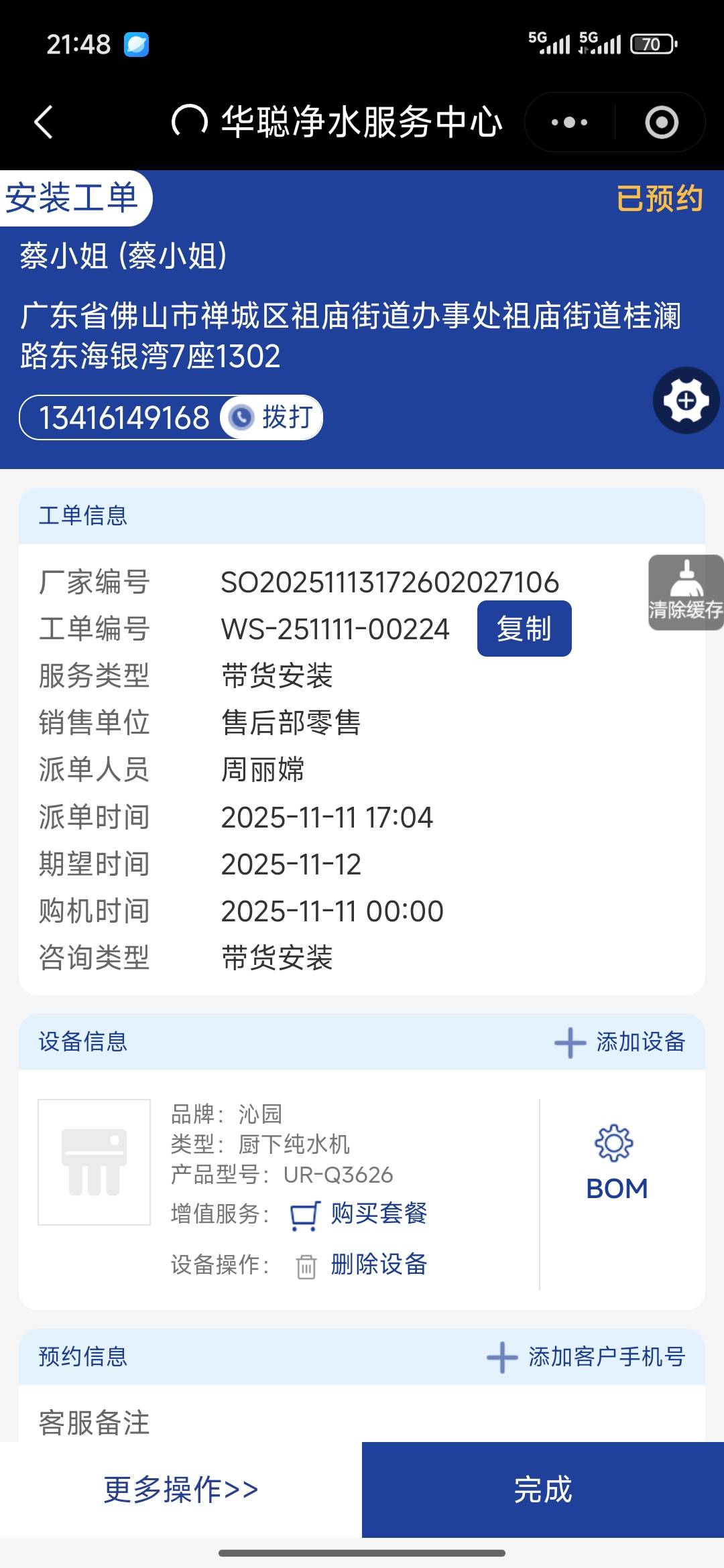Image resolution: width=724 pixels, height=1568 pixels.
Task: Add customer phone via 添加客户手机号
Action: click(x=587, y=1357)
